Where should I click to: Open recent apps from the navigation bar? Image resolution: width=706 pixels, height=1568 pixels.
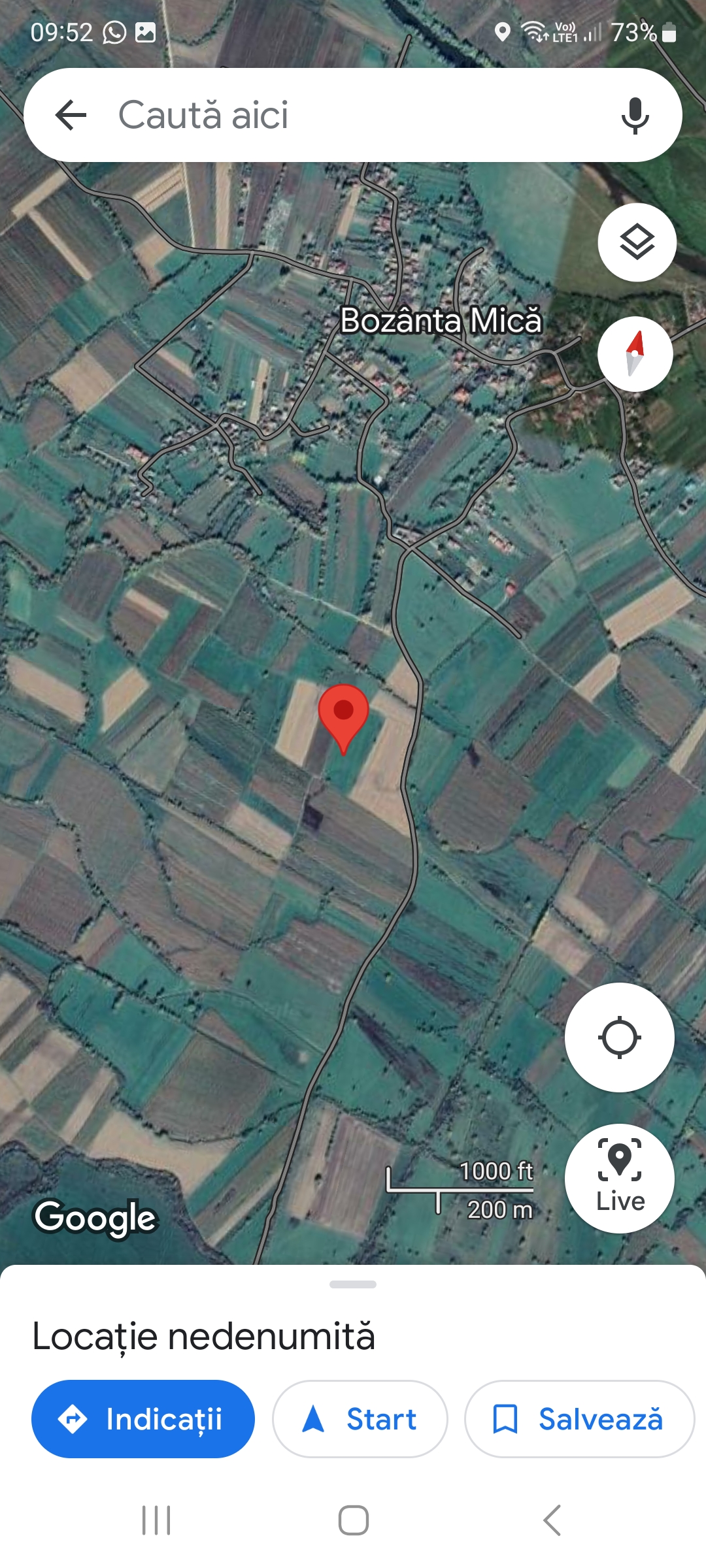156,1520
